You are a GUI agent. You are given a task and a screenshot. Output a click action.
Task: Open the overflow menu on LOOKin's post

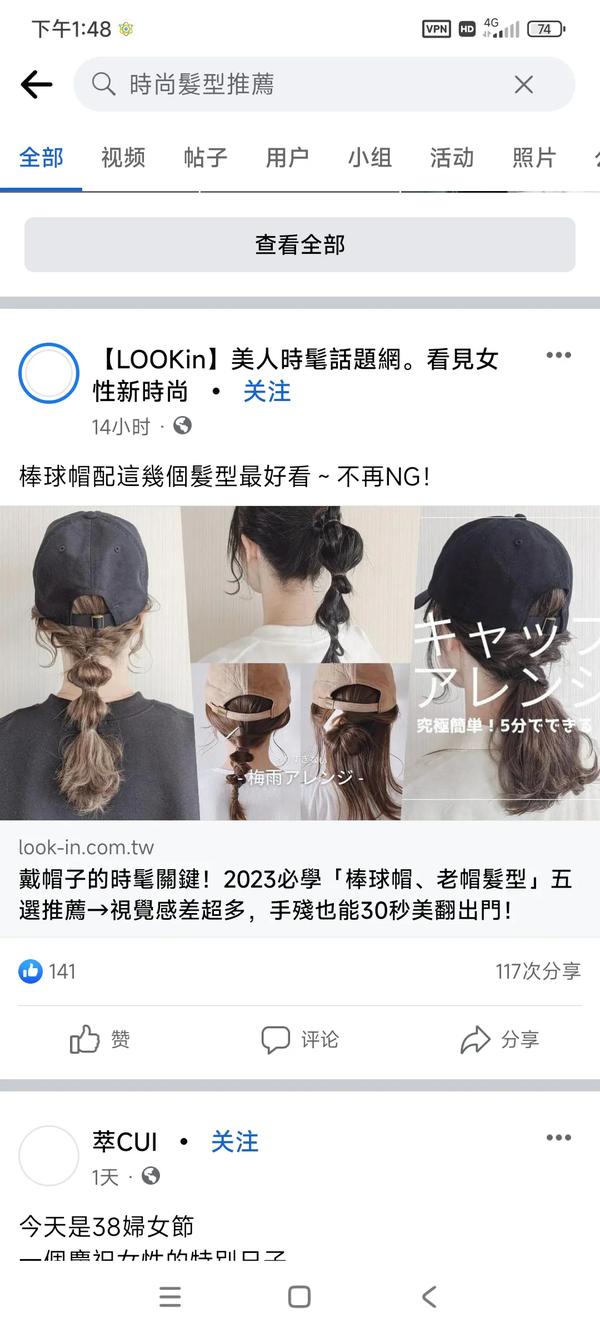[x=558, y=356]
